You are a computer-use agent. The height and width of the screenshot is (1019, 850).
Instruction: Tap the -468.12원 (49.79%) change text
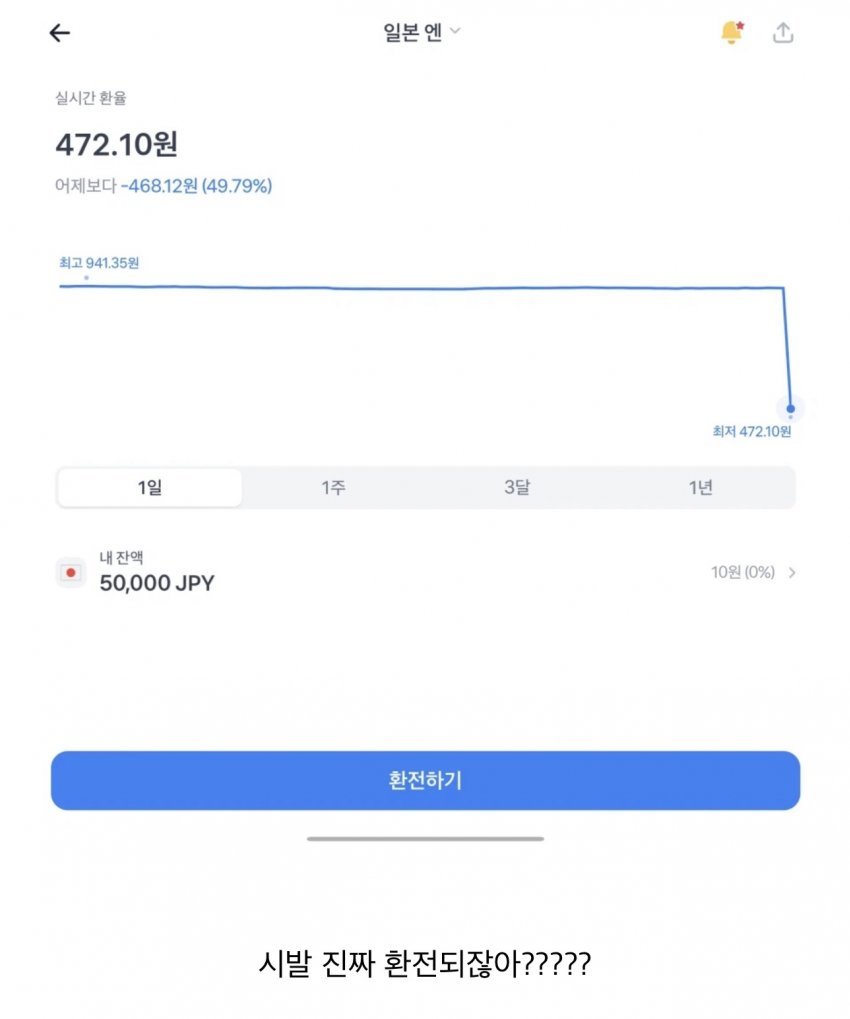(198, 186)
